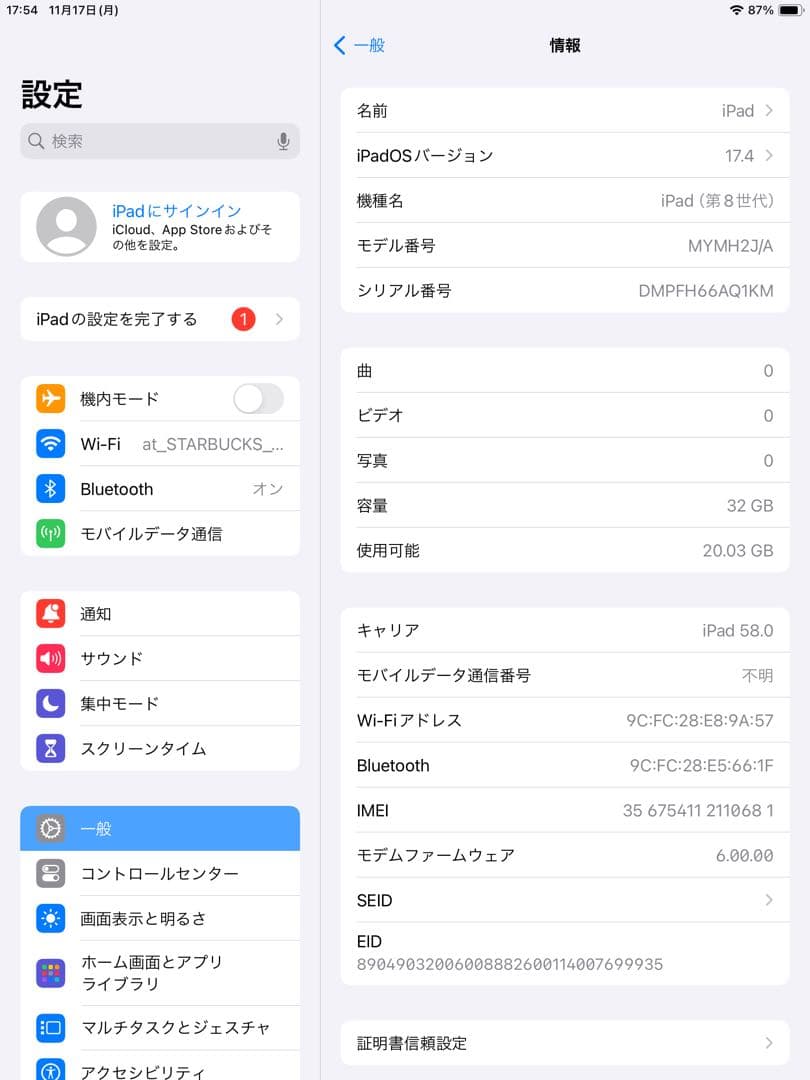Toggle 機内モード on

[257, 398]
